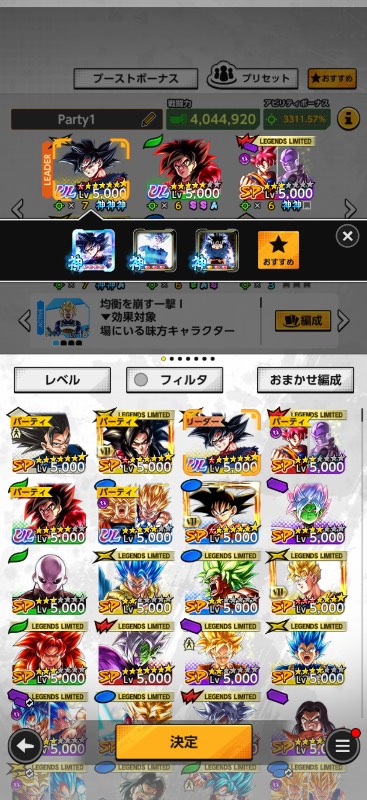Select おまかせ編成 auto formation
367x800 pixels.
(305, 380)
